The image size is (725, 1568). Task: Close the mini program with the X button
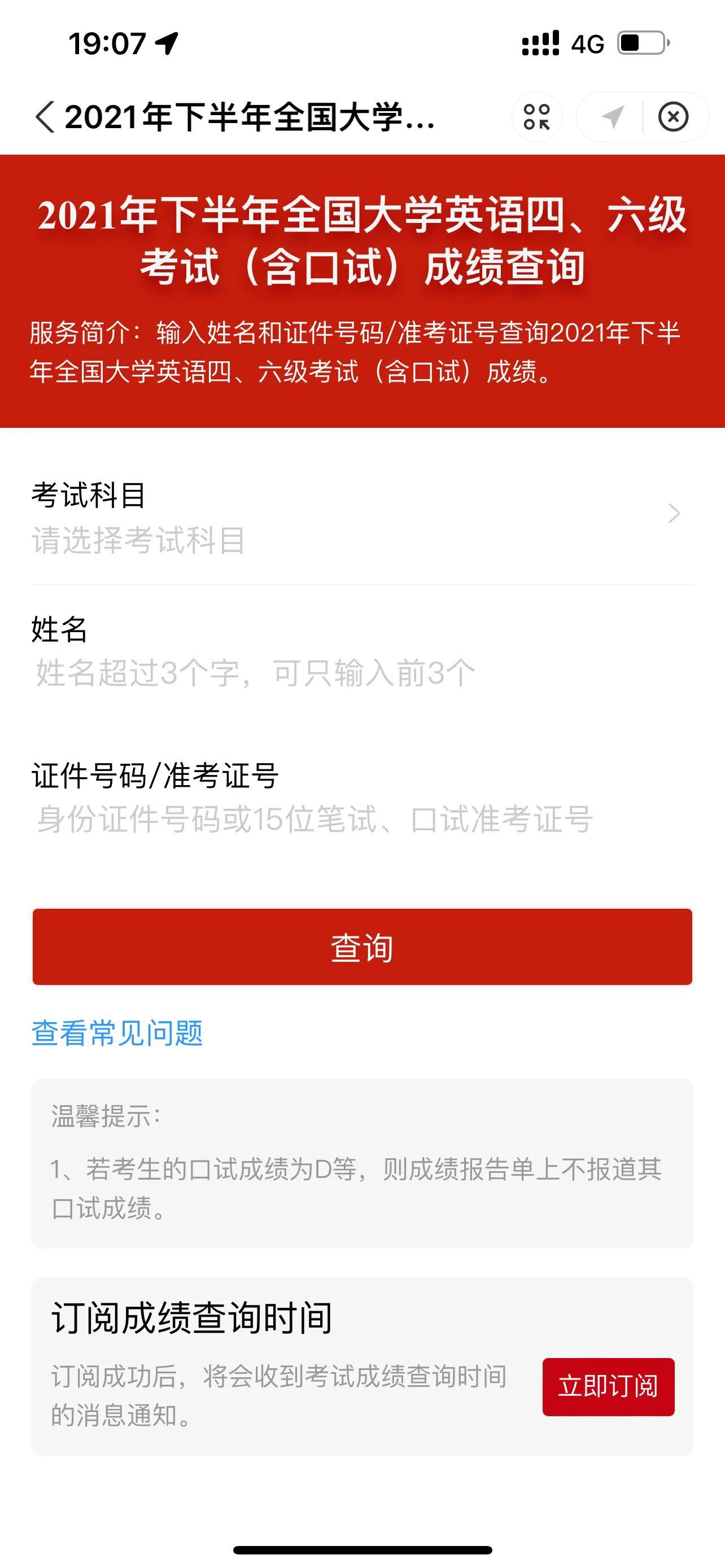coord(673,116)
